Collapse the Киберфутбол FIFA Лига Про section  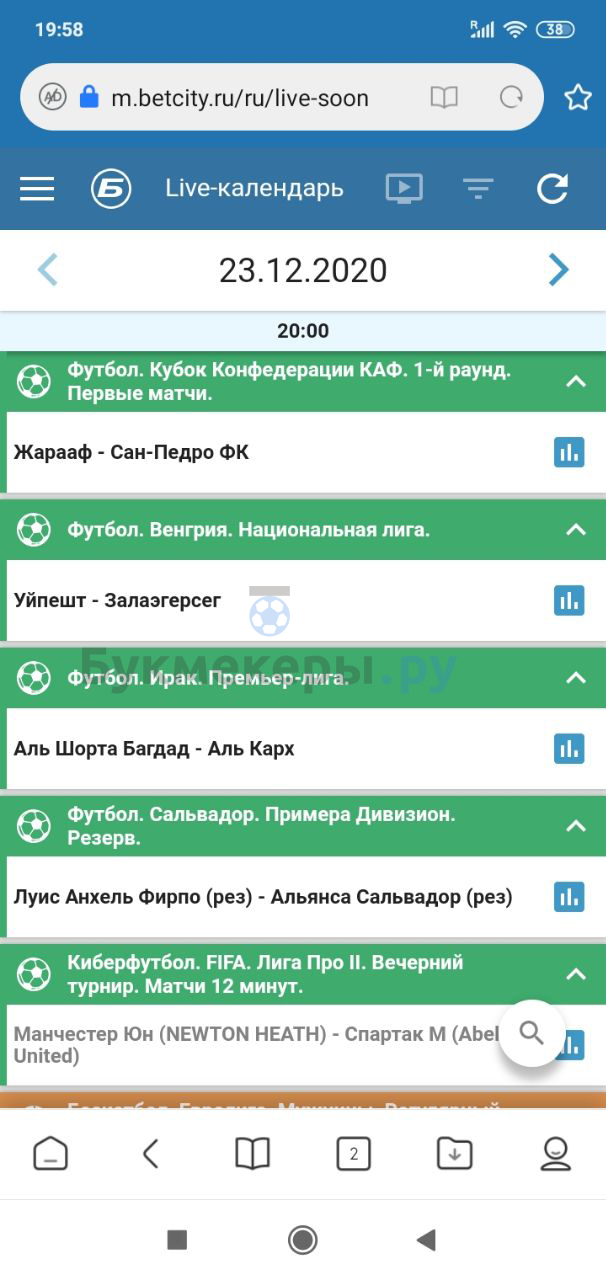point(576,974)
